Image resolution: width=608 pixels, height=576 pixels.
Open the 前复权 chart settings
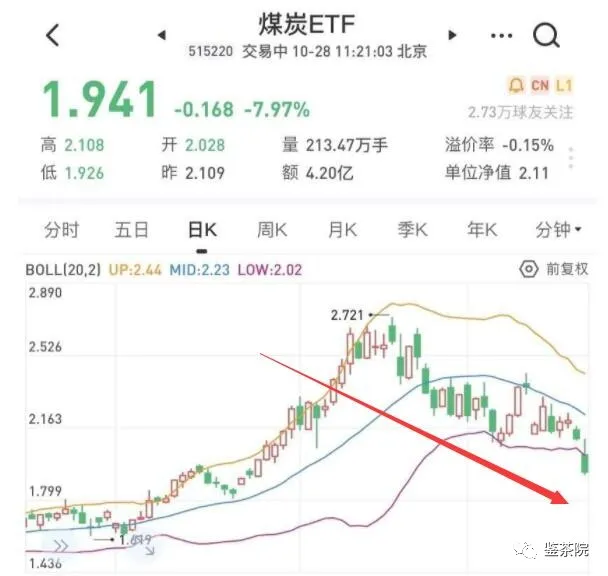point(554,269)
